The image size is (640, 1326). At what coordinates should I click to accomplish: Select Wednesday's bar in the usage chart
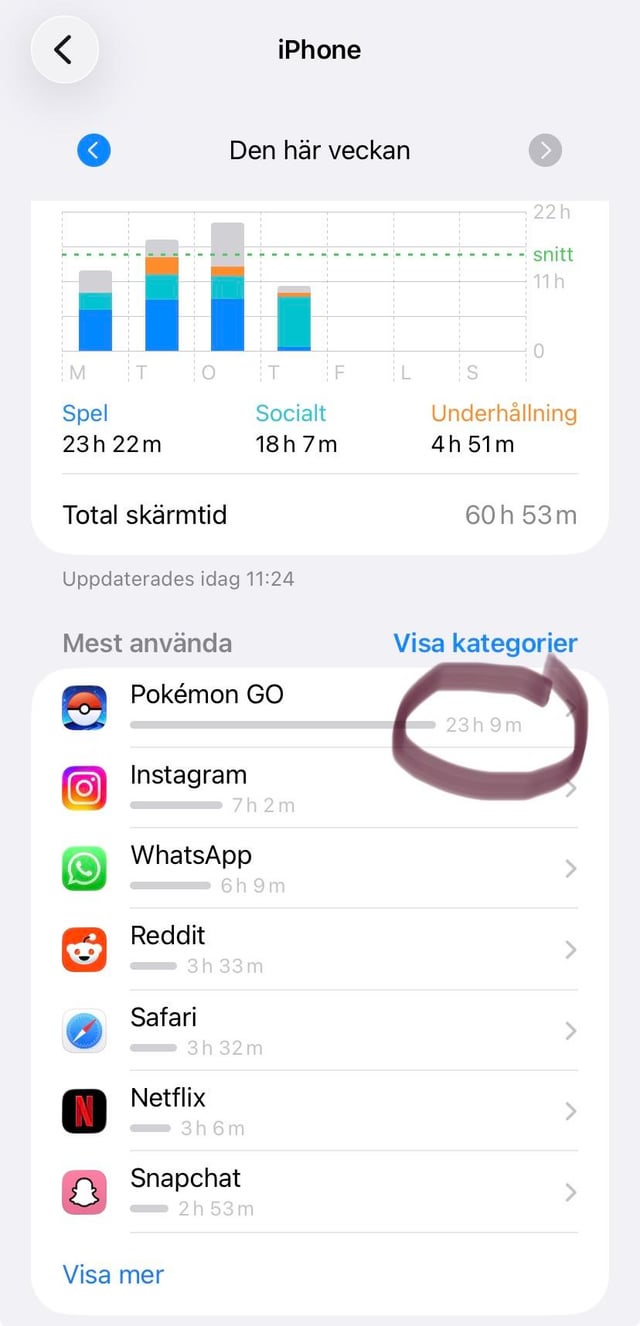tap(228, 290)
